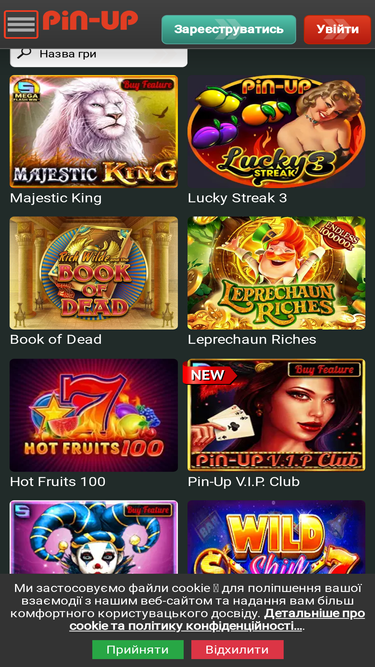The height and width of the screenshot is (667, 375).
Task: Open the Book of Dead game
Action: (x=94, y=273)
